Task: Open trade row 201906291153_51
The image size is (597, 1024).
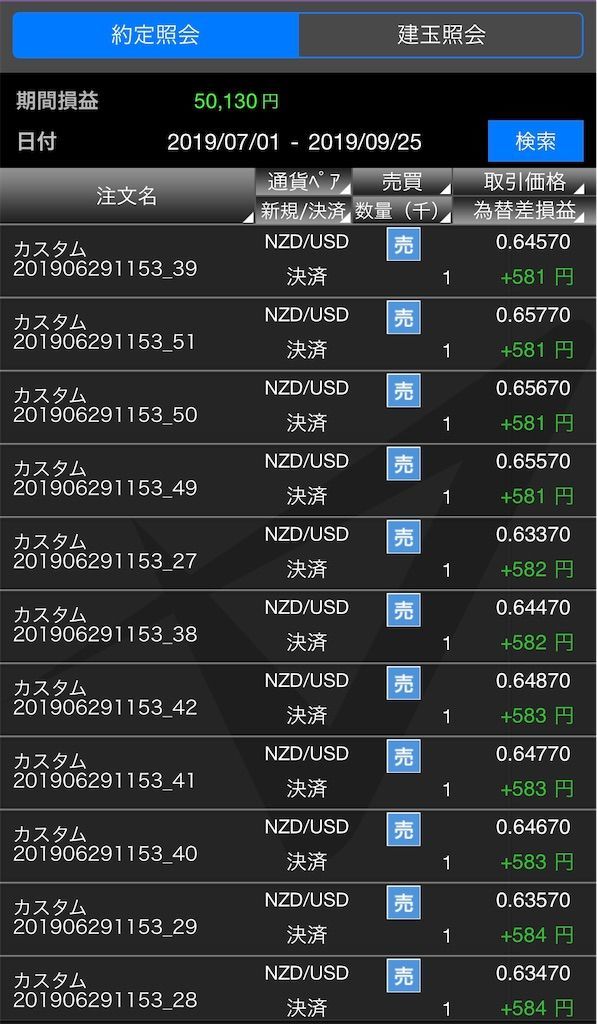Action: pos(298,334)
